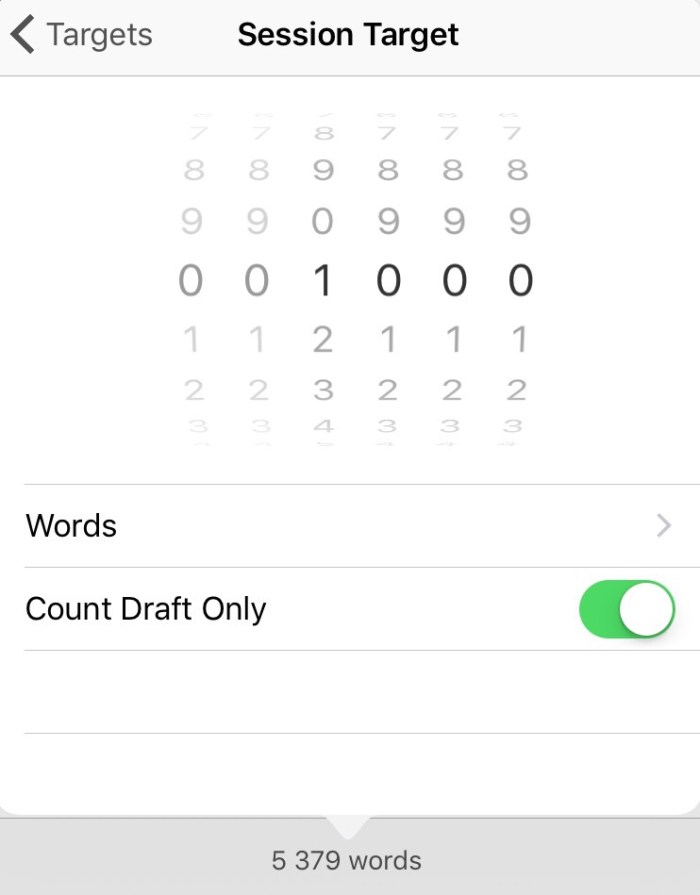Viewport: 700px width, 895px height.
Task: Go back to Targets
Action: [x=82, y=36]
